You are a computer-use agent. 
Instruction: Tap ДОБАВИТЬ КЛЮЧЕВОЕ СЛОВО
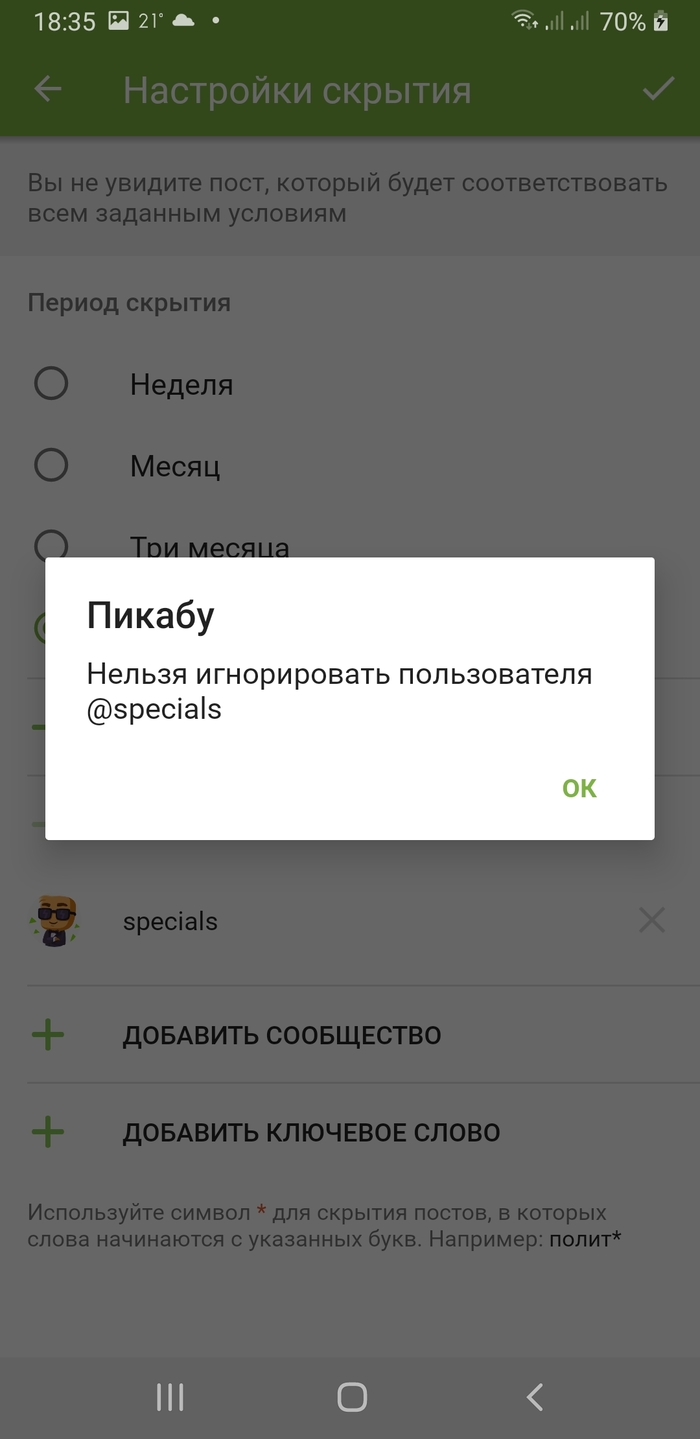click(x=310, y=1133)
